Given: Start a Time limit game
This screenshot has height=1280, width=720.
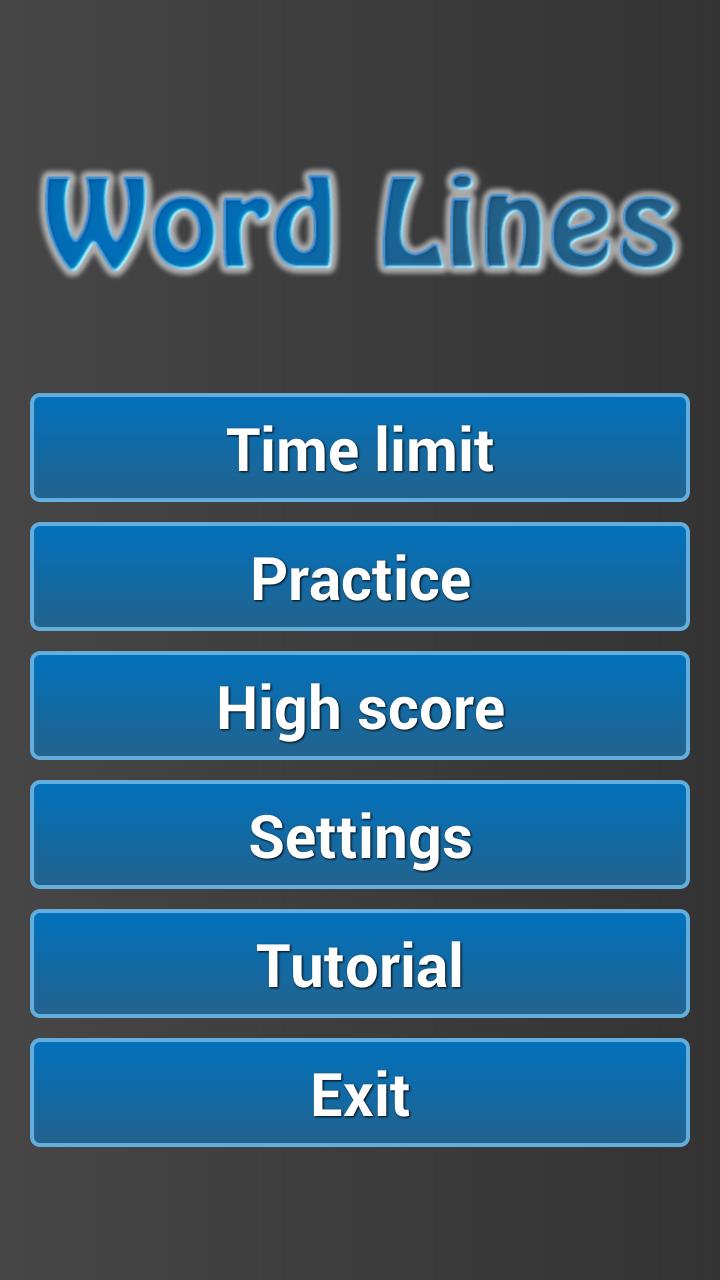Looking at the screenshot, I should 360,448.
